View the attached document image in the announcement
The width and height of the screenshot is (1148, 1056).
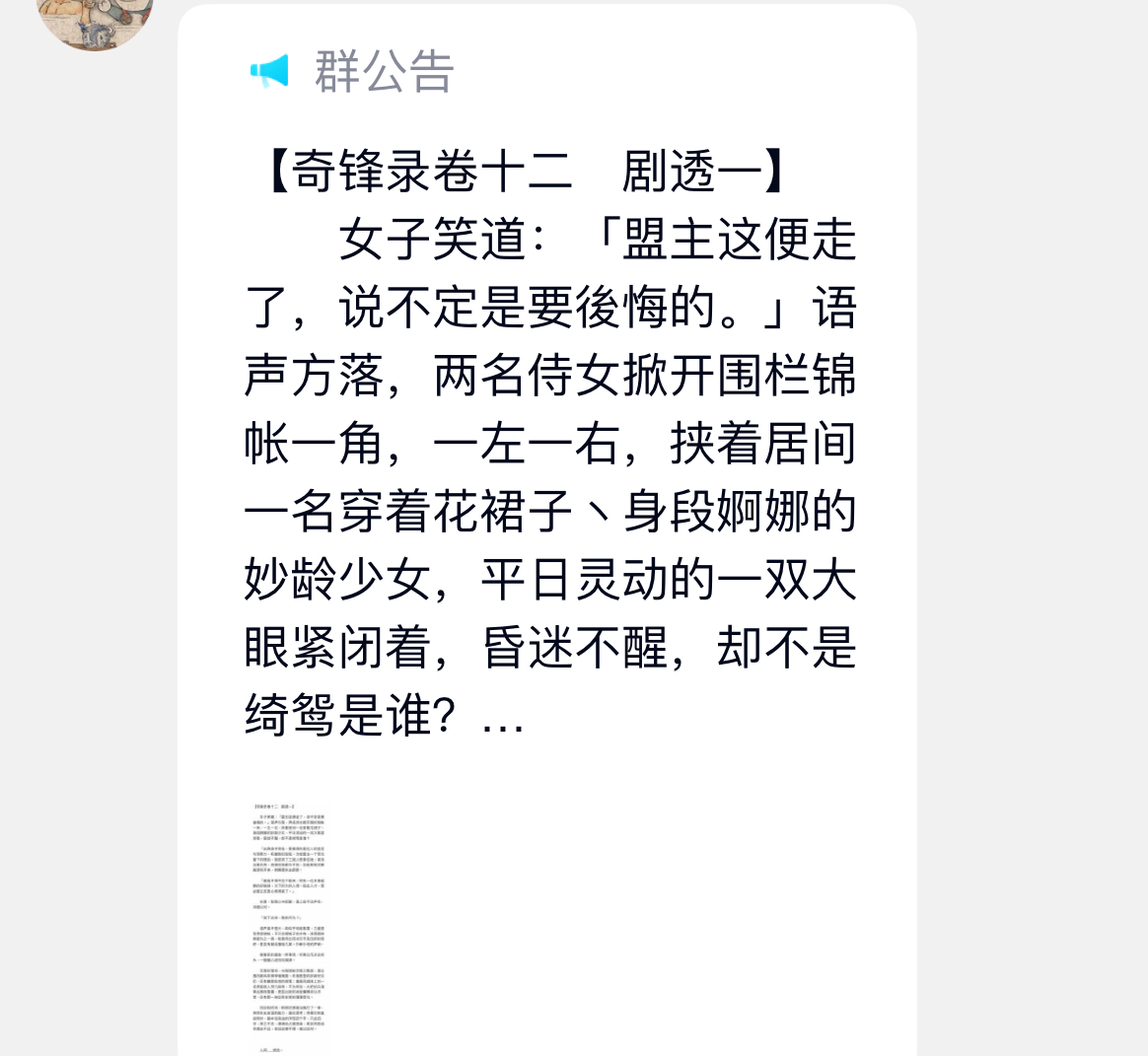[291, 927]
